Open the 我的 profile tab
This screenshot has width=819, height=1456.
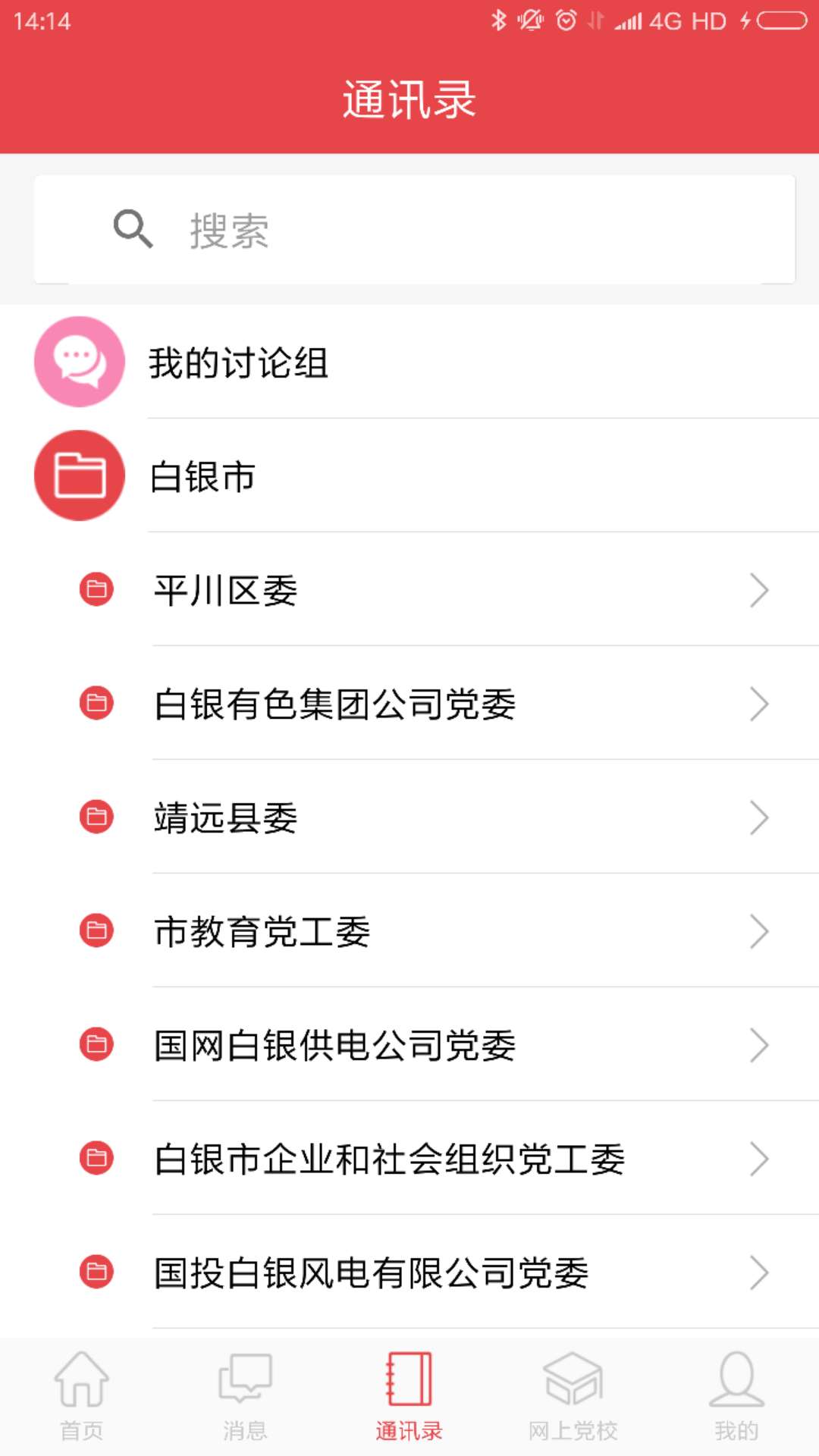[x=736, y=1397]
